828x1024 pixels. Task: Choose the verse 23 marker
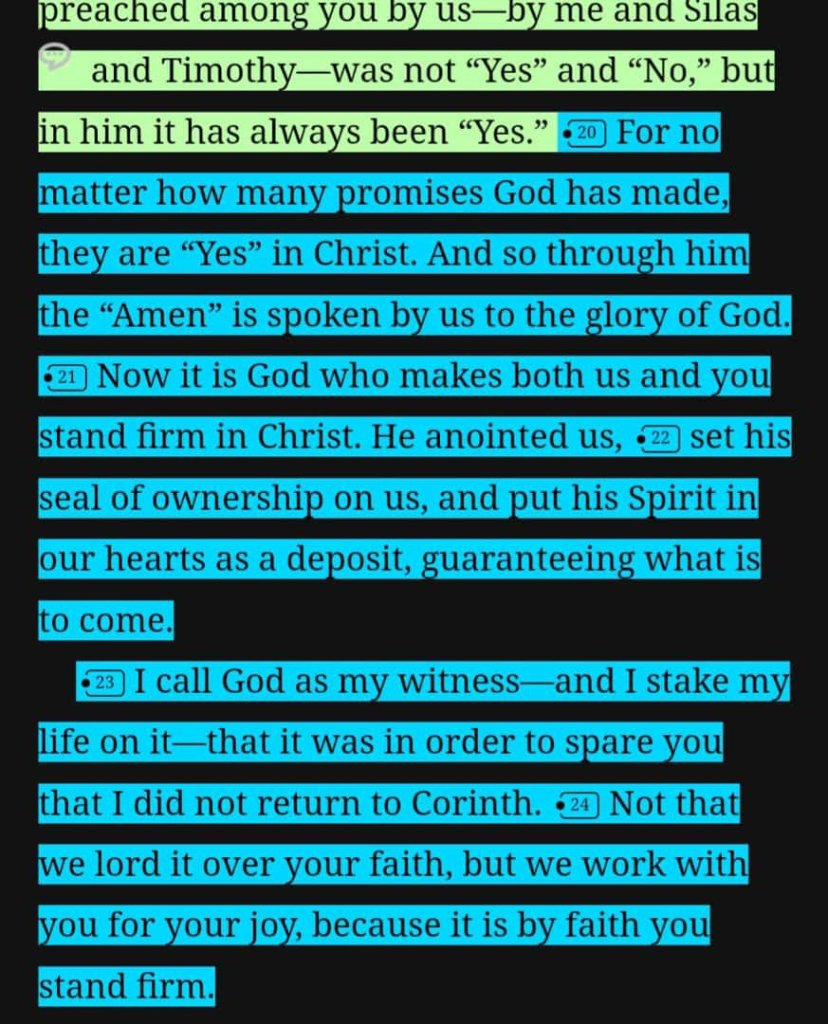[103, 684]
